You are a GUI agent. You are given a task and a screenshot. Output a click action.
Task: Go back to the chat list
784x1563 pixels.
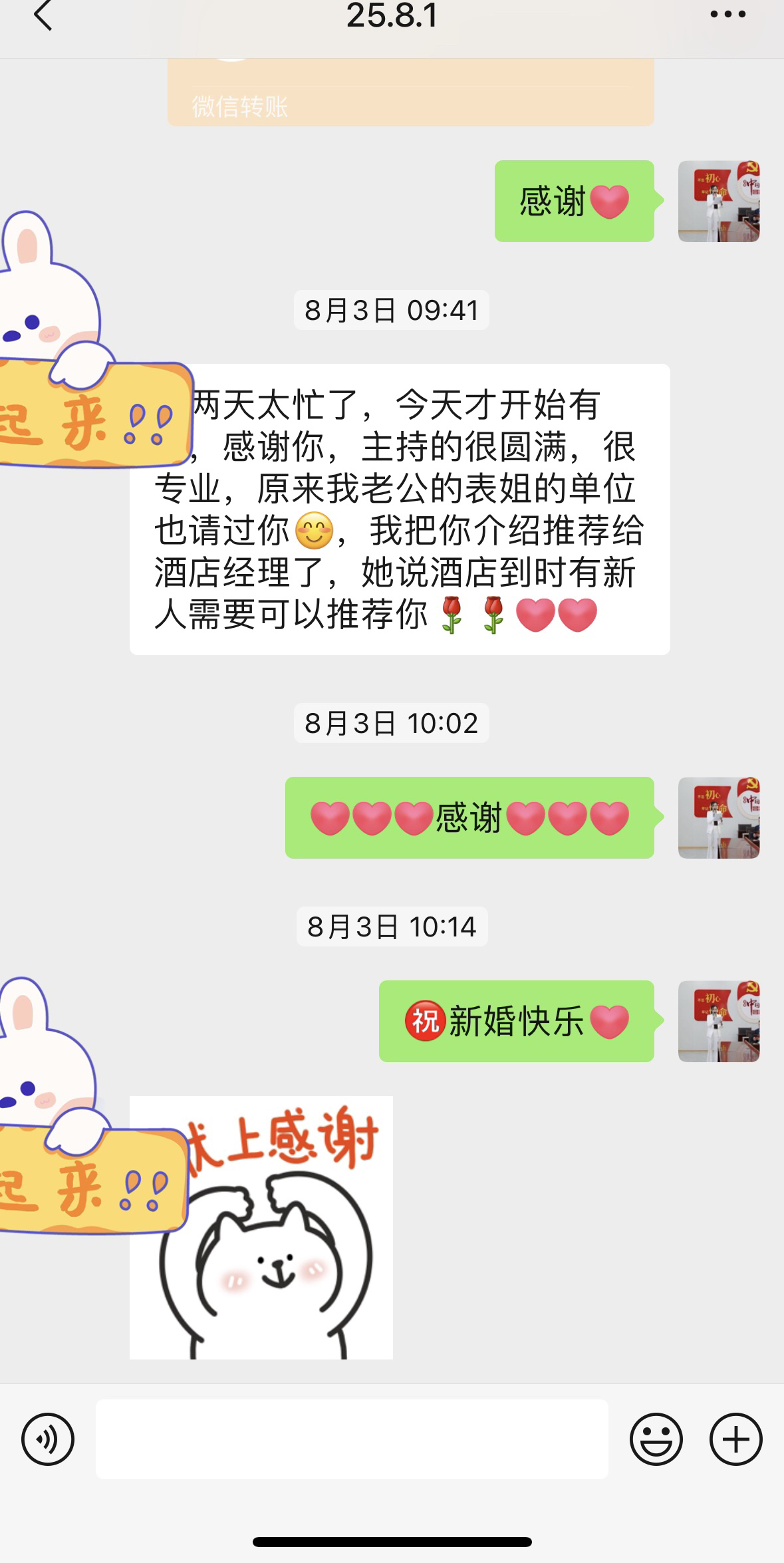(43, 16)
